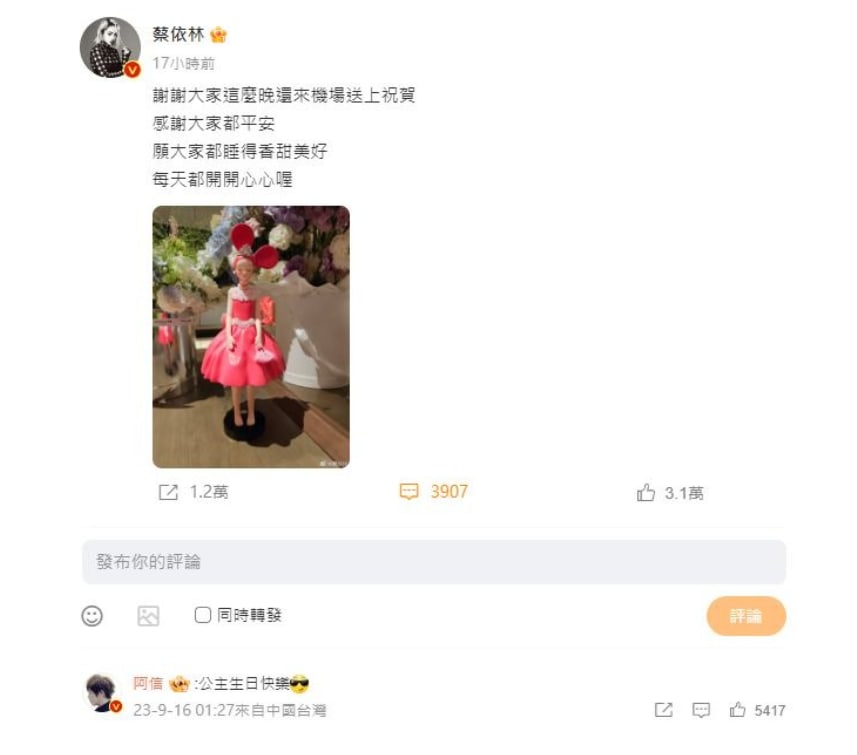Repost 阿信's comment
Viewport: 857px width, 755px height.
point(663,710)
